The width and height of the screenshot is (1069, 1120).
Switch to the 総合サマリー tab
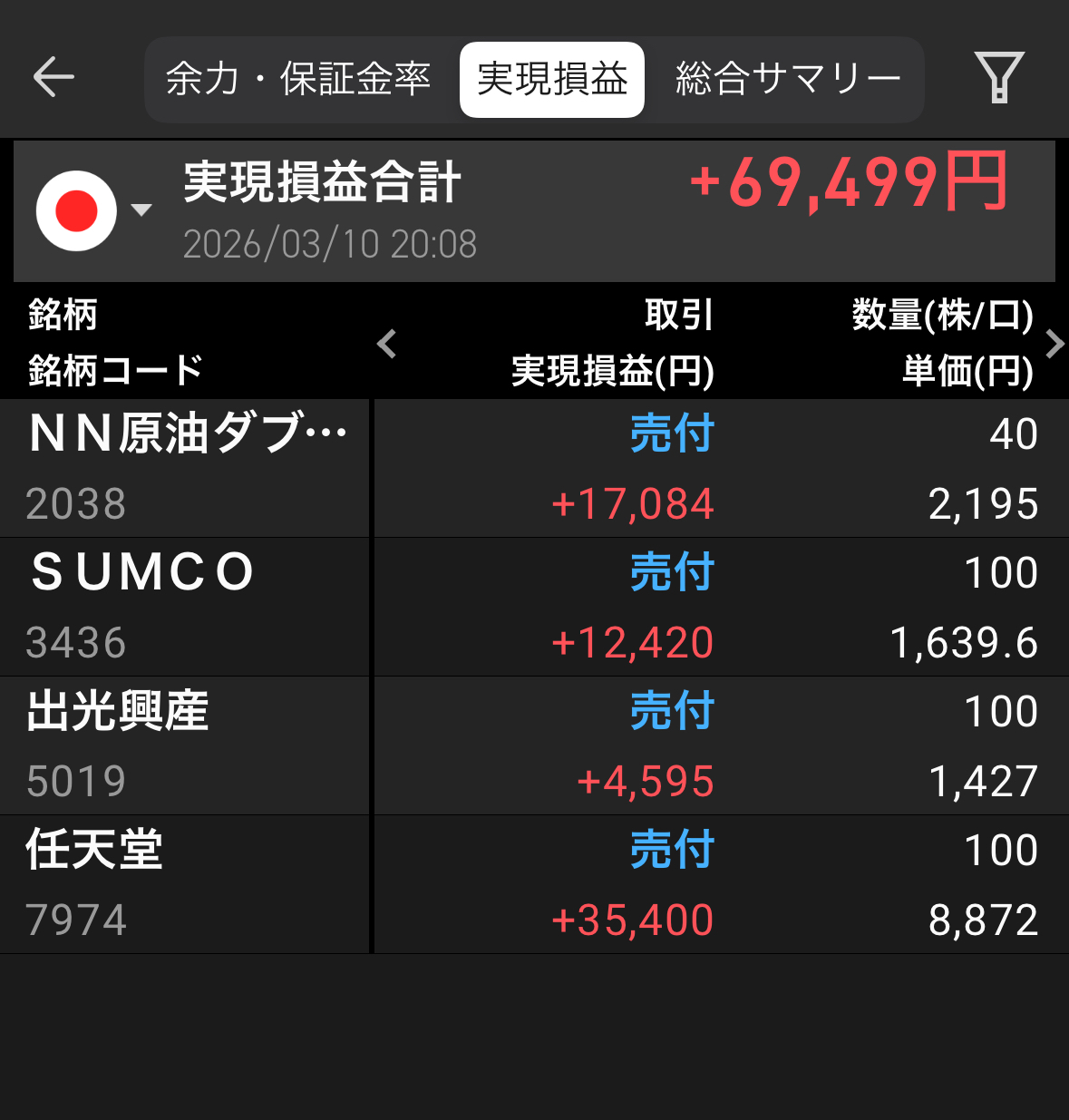788,80
